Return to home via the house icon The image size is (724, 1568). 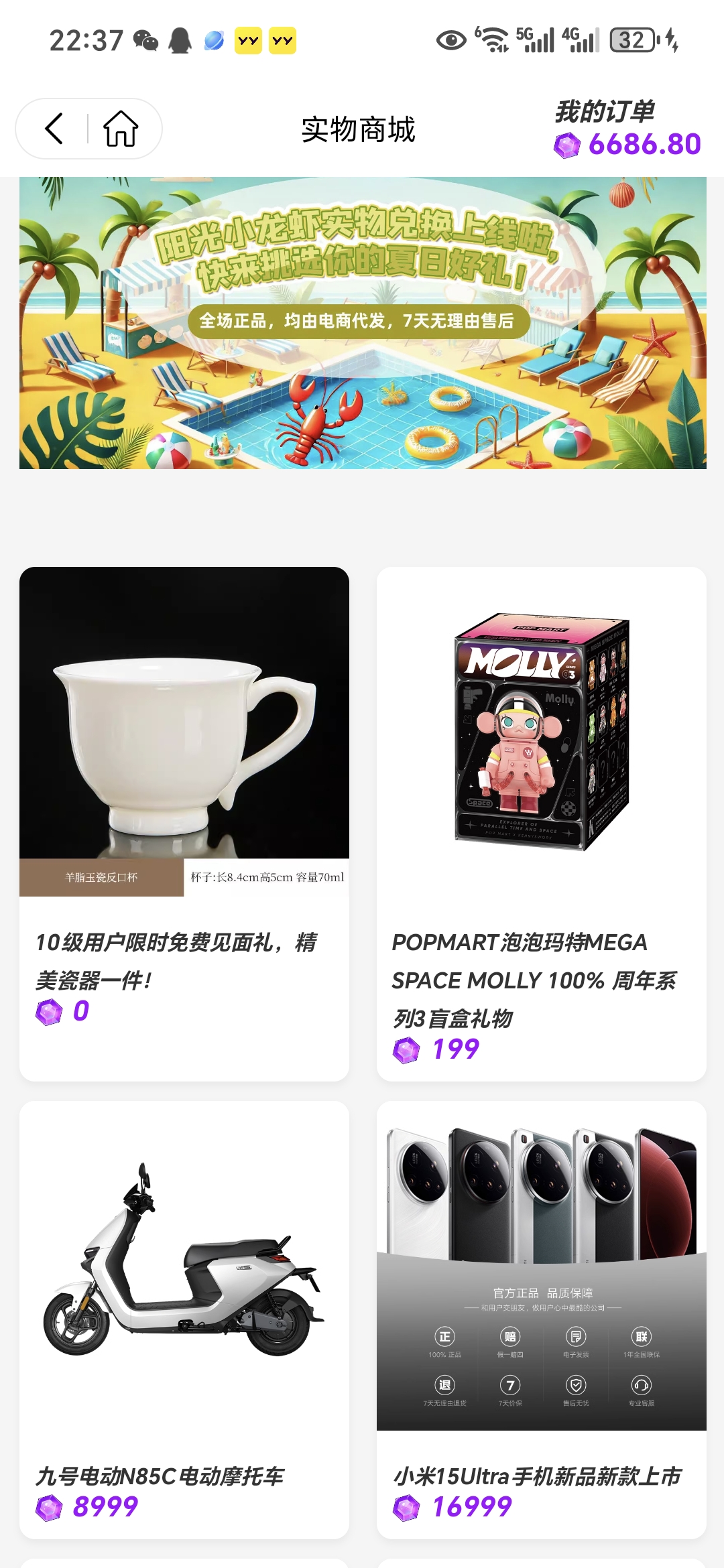pos(121,129)
